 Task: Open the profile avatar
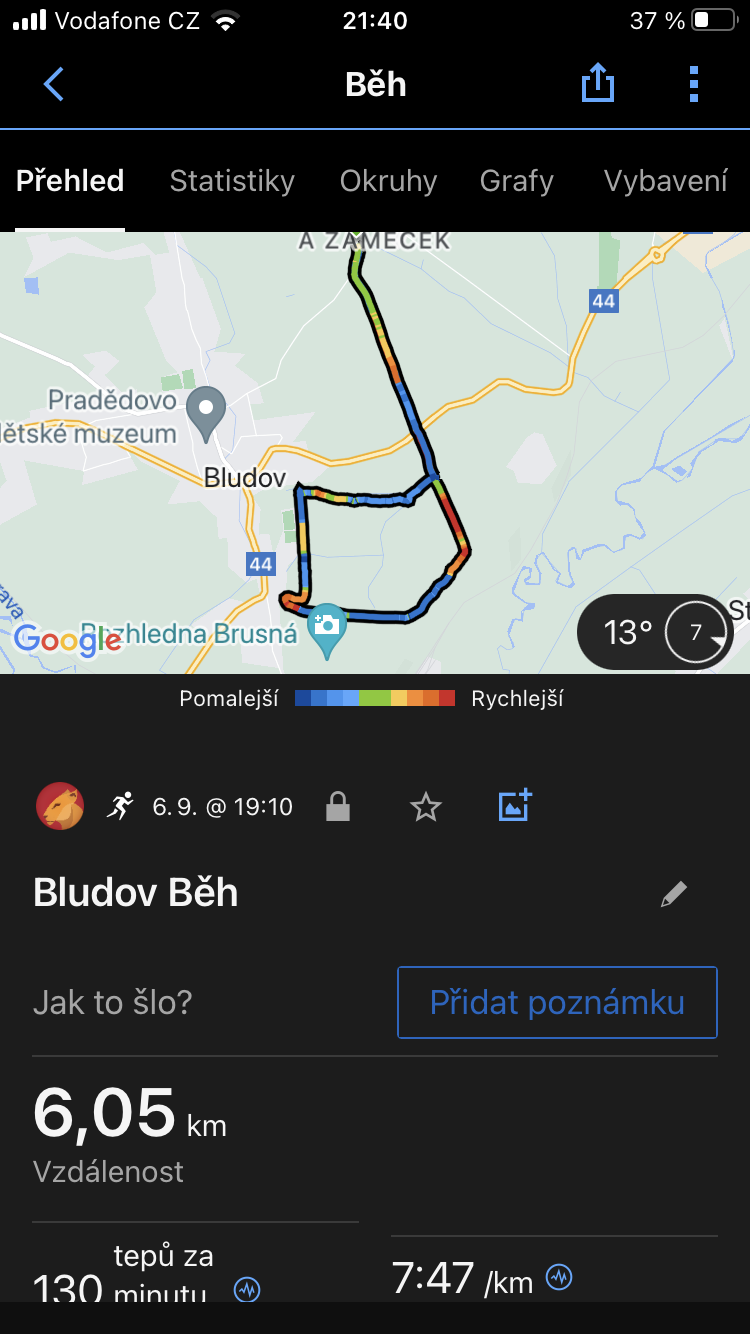(60, 806)
